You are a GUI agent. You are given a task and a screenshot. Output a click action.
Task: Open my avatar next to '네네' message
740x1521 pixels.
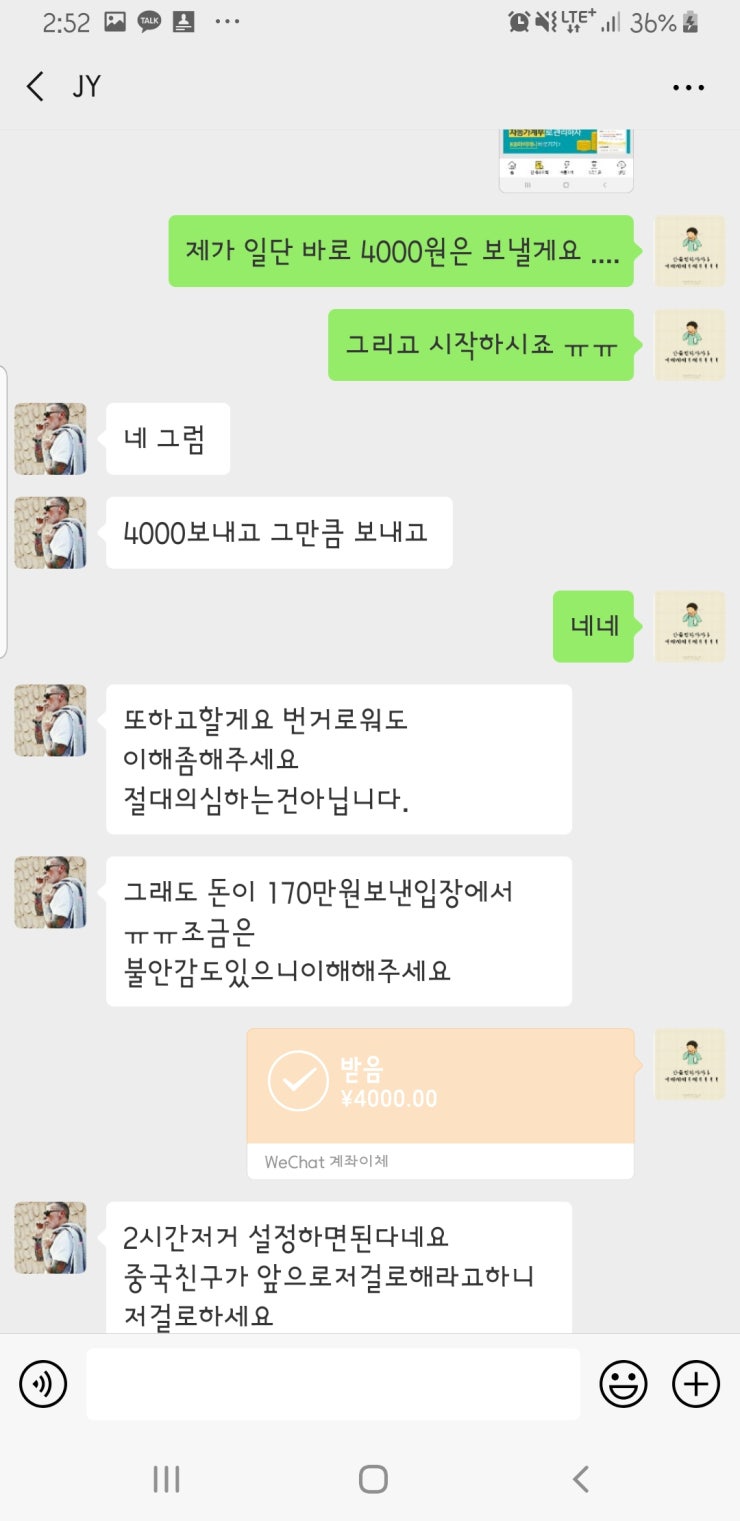pyautogui.click(x=689, y=626)
